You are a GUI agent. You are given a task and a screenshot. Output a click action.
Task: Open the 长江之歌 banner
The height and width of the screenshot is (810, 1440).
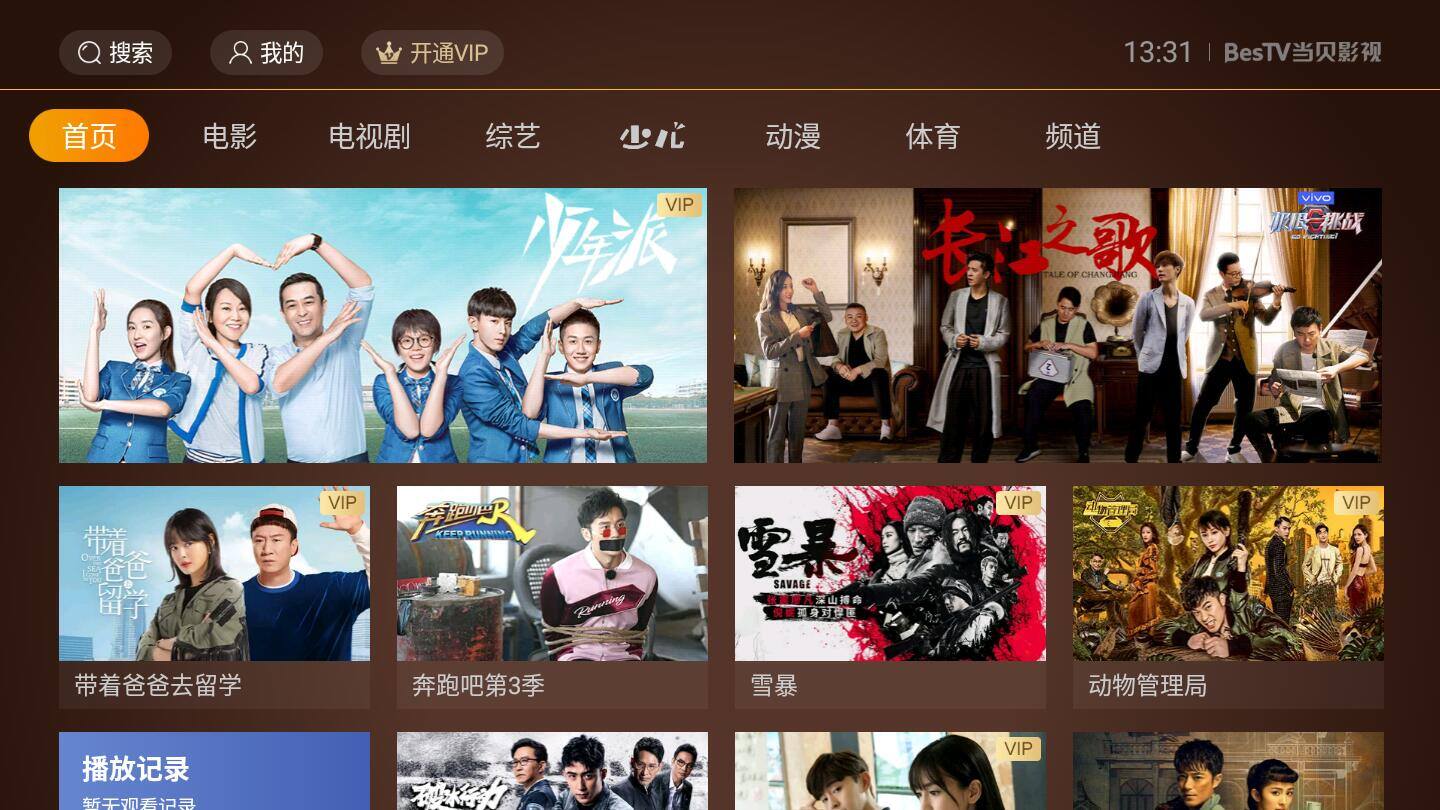tap(1057, 325)
